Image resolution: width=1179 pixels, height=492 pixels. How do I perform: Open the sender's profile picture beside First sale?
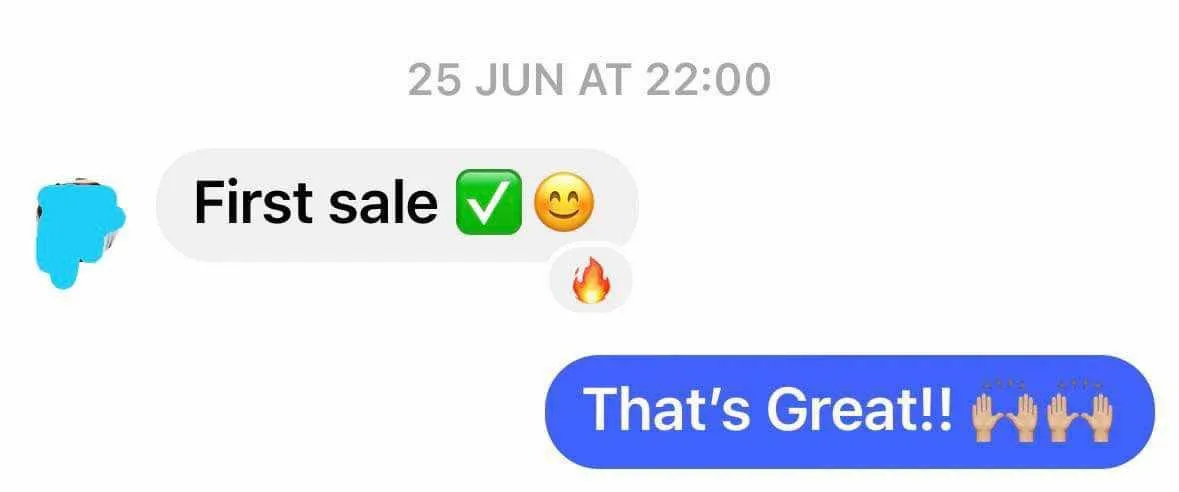click(80, 233)
